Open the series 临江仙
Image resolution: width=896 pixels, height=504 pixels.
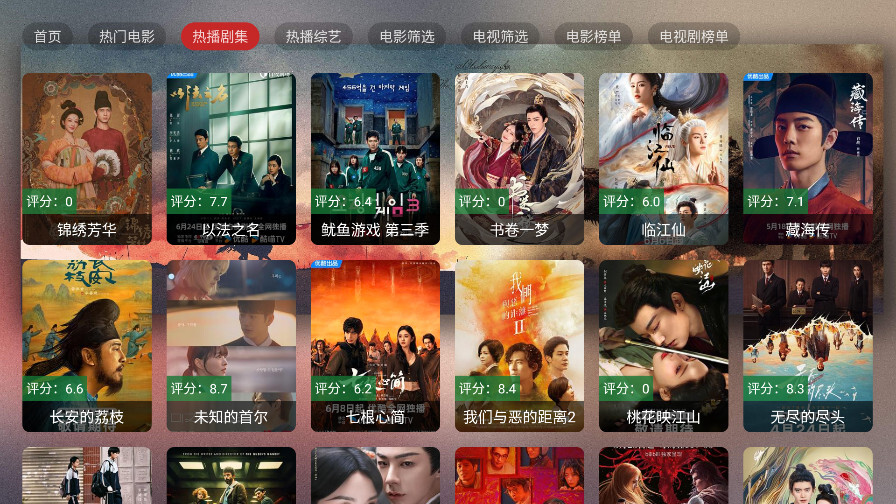tap(663, 158)
